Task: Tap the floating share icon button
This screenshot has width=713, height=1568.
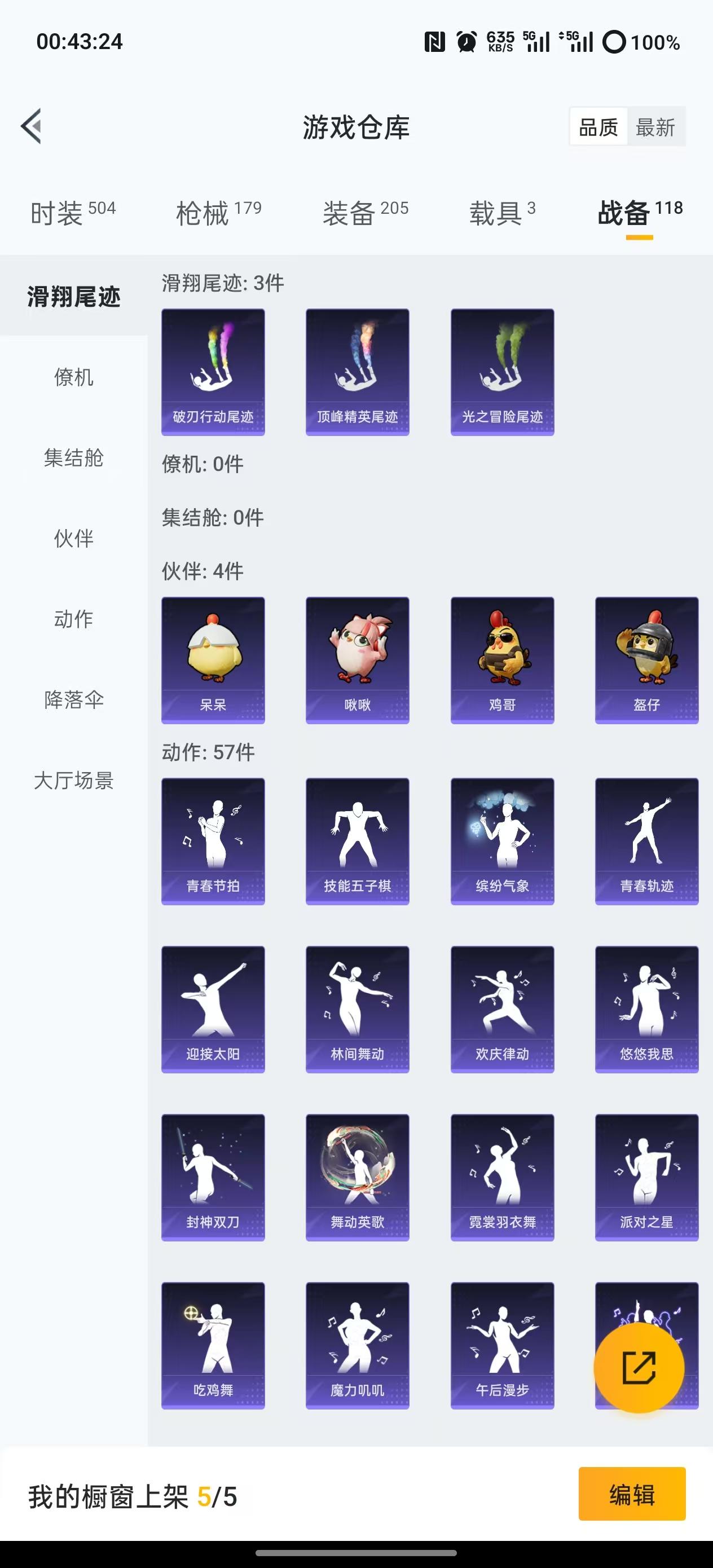Action: 638,1368
